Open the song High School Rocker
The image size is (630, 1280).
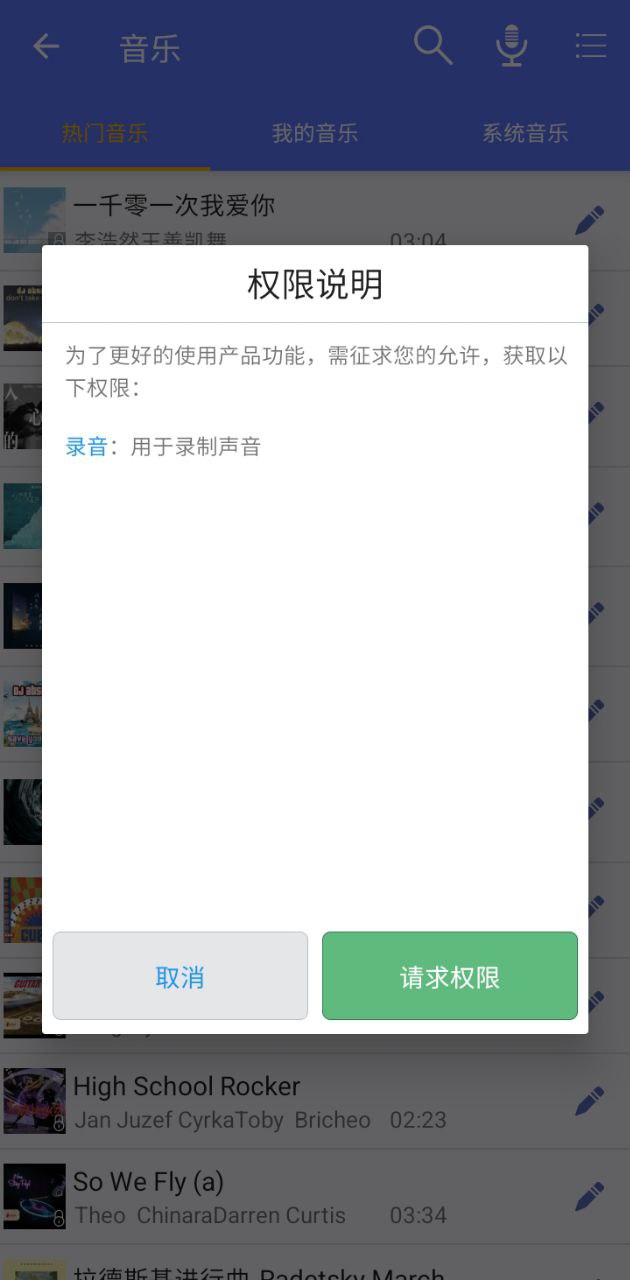tap(260, 1100)
